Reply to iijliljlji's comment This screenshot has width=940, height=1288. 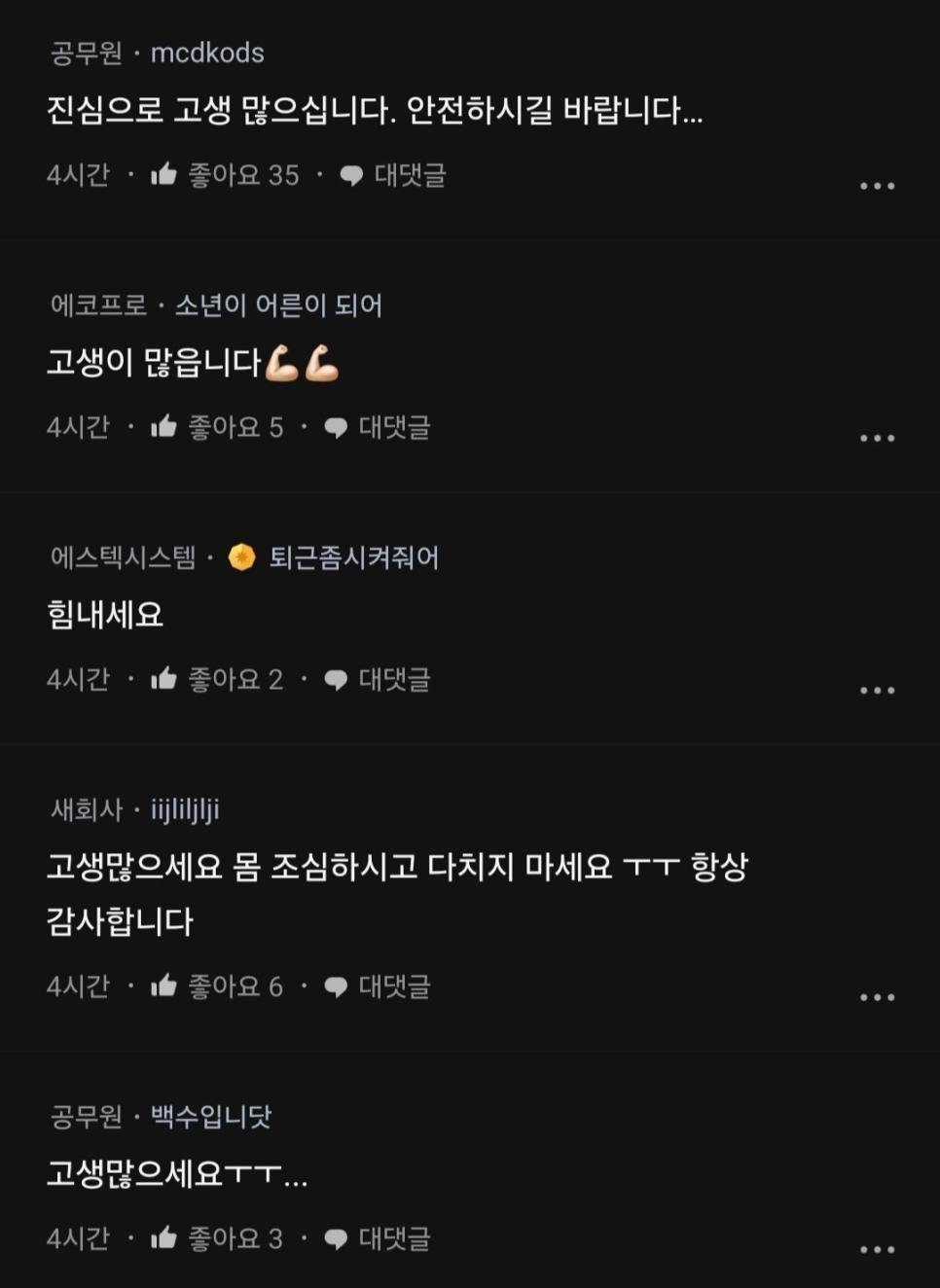(x=378, y=986)
